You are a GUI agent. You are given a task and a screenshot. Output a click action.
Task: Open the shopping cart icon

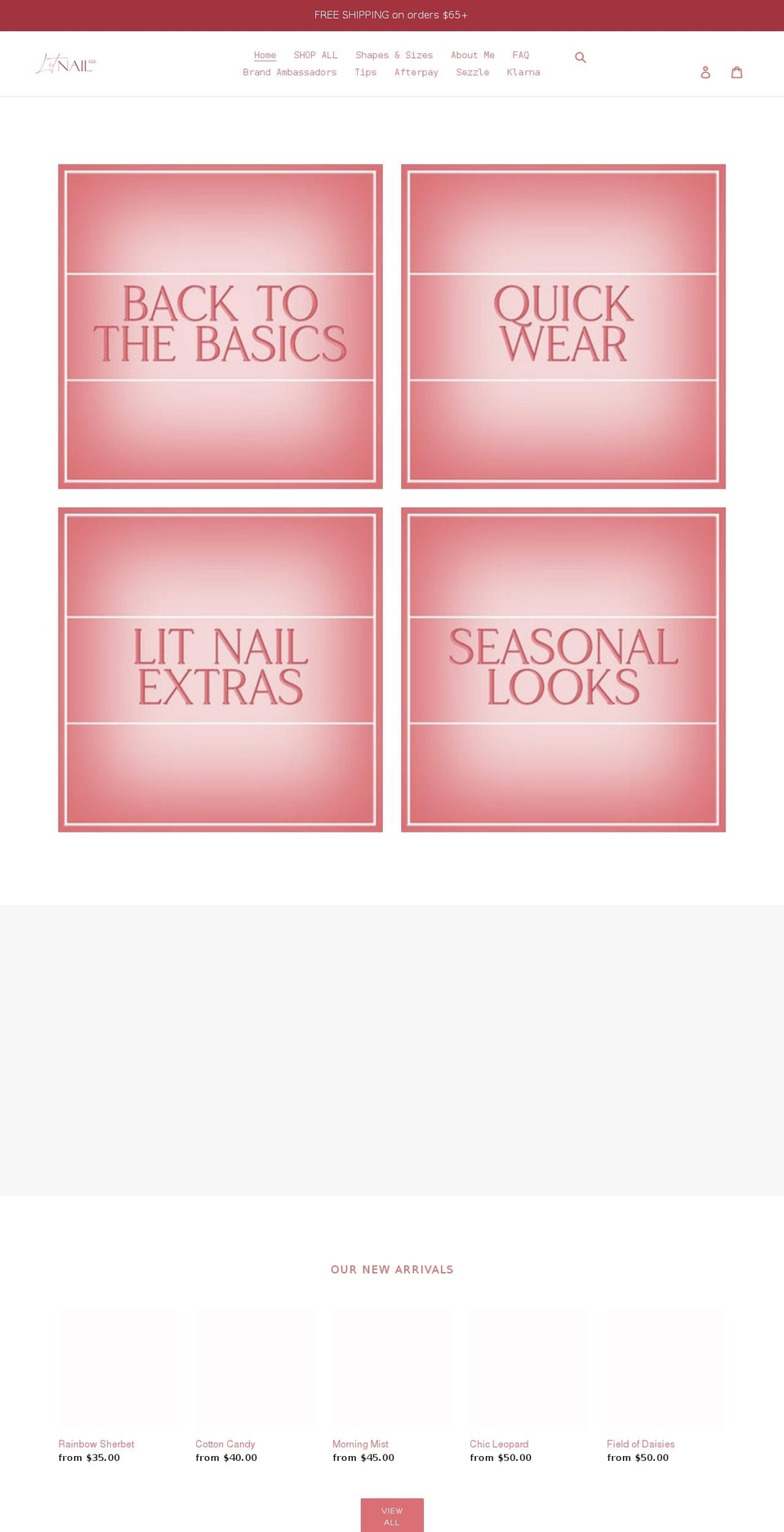click(x=737, y=72)
